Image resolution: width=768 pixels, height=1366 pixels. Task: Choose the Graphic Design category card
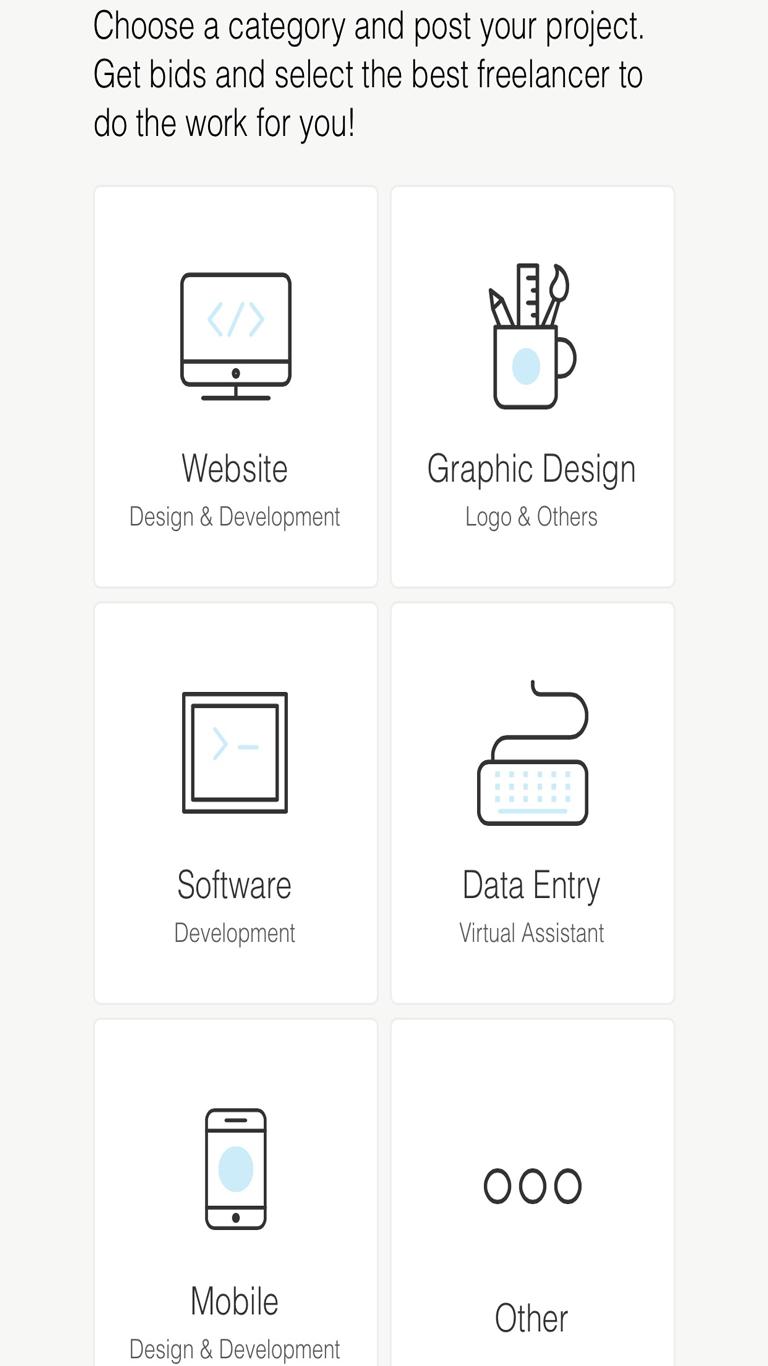click(532, 387)
